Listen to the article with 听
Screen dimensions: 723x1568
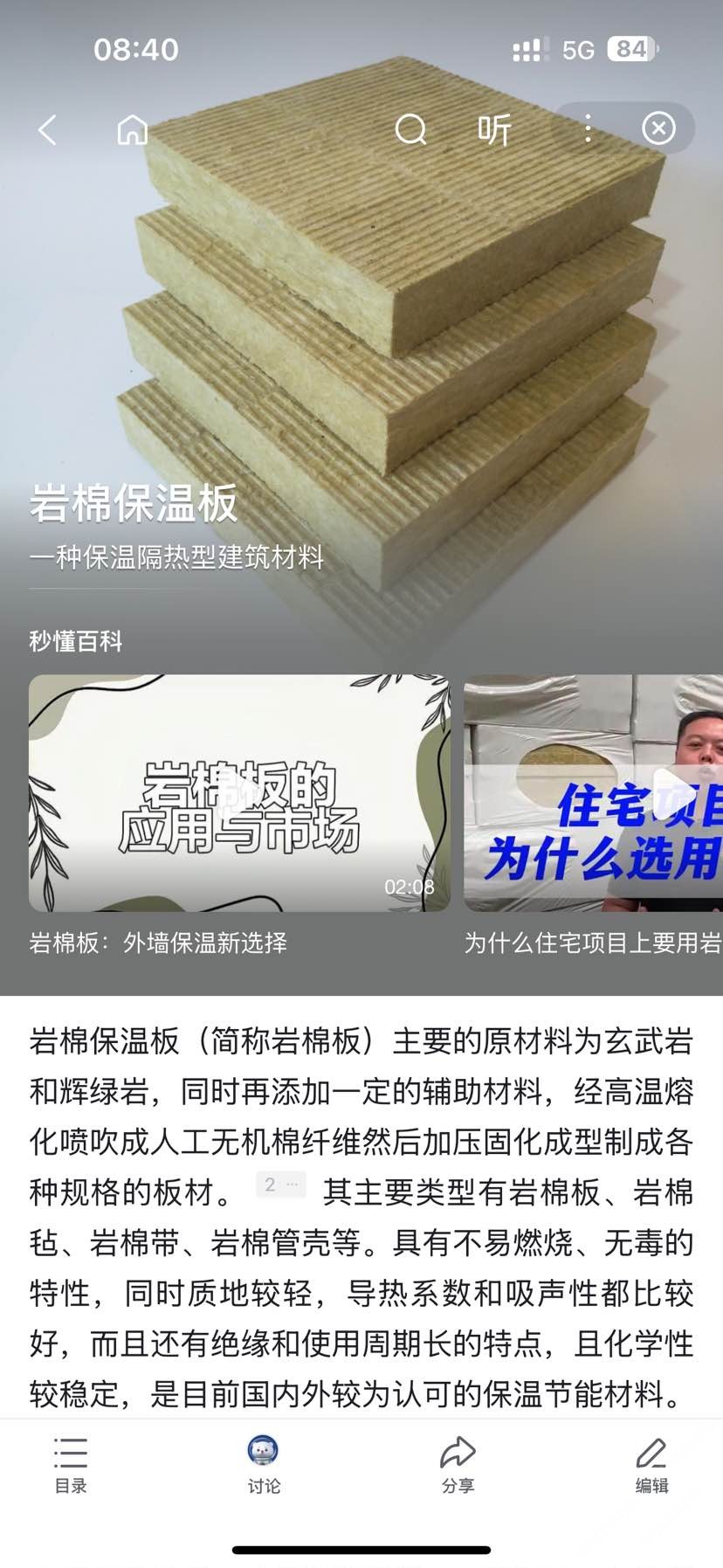click(494, 130)
